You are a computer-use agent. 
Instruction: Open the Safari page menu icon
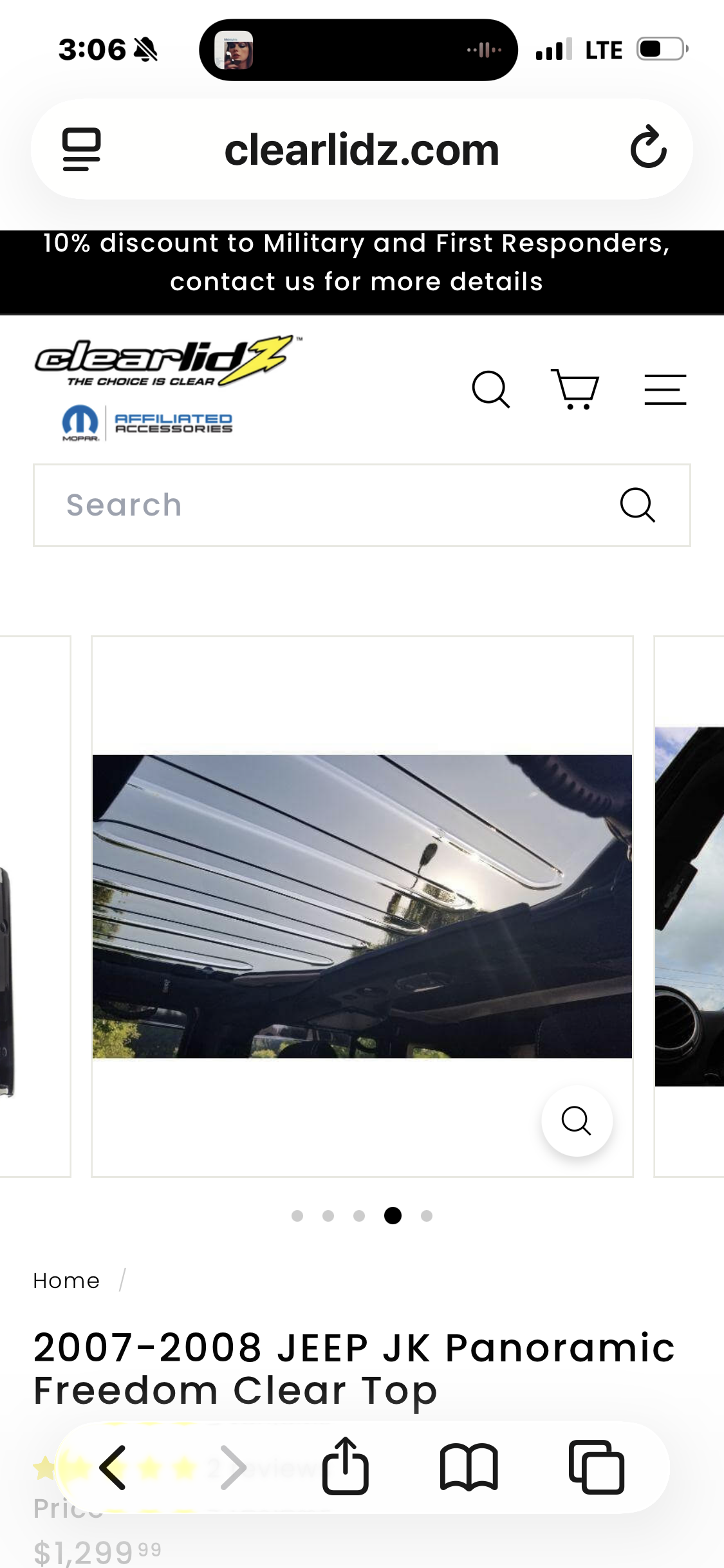coord(82,149)
